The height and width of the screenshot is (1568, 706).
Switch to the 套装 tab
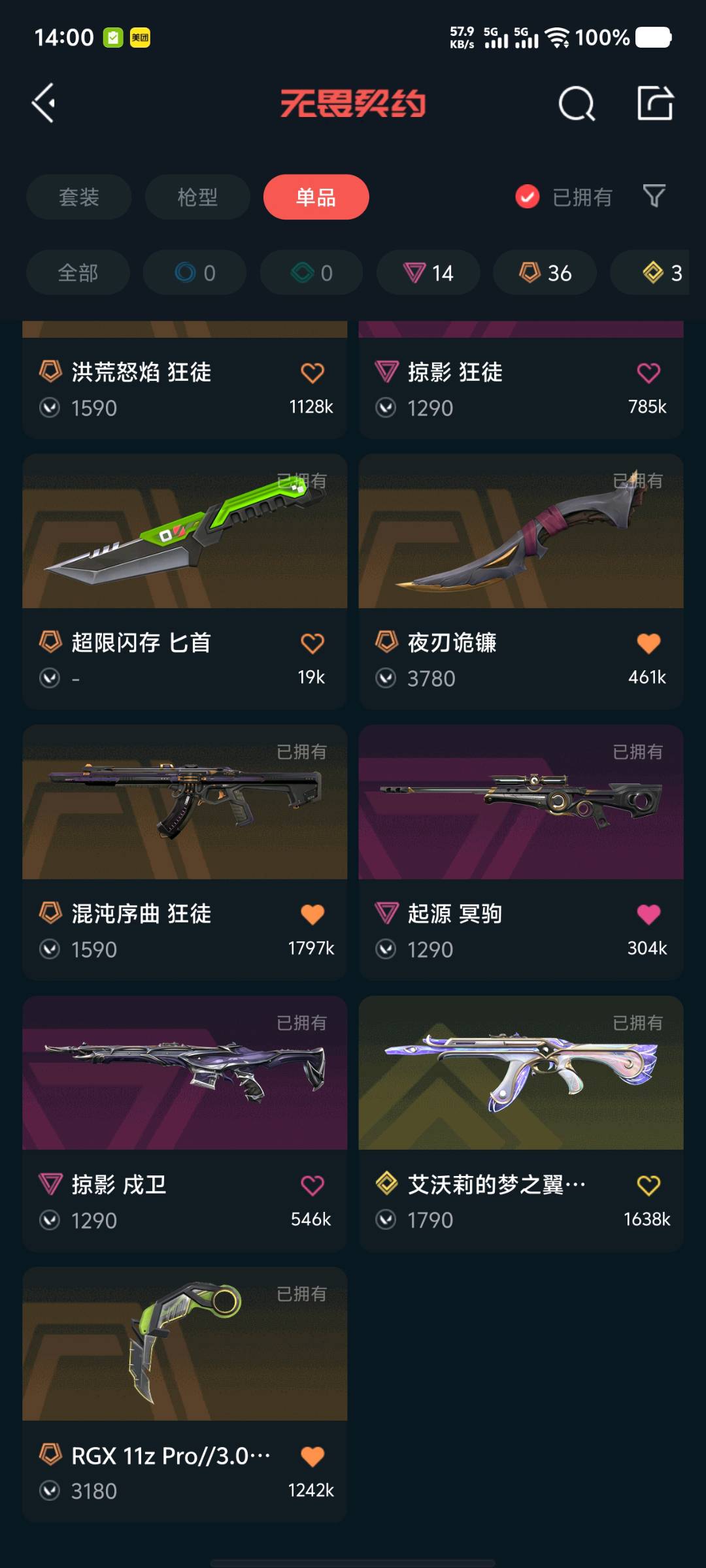click(78, 197)
